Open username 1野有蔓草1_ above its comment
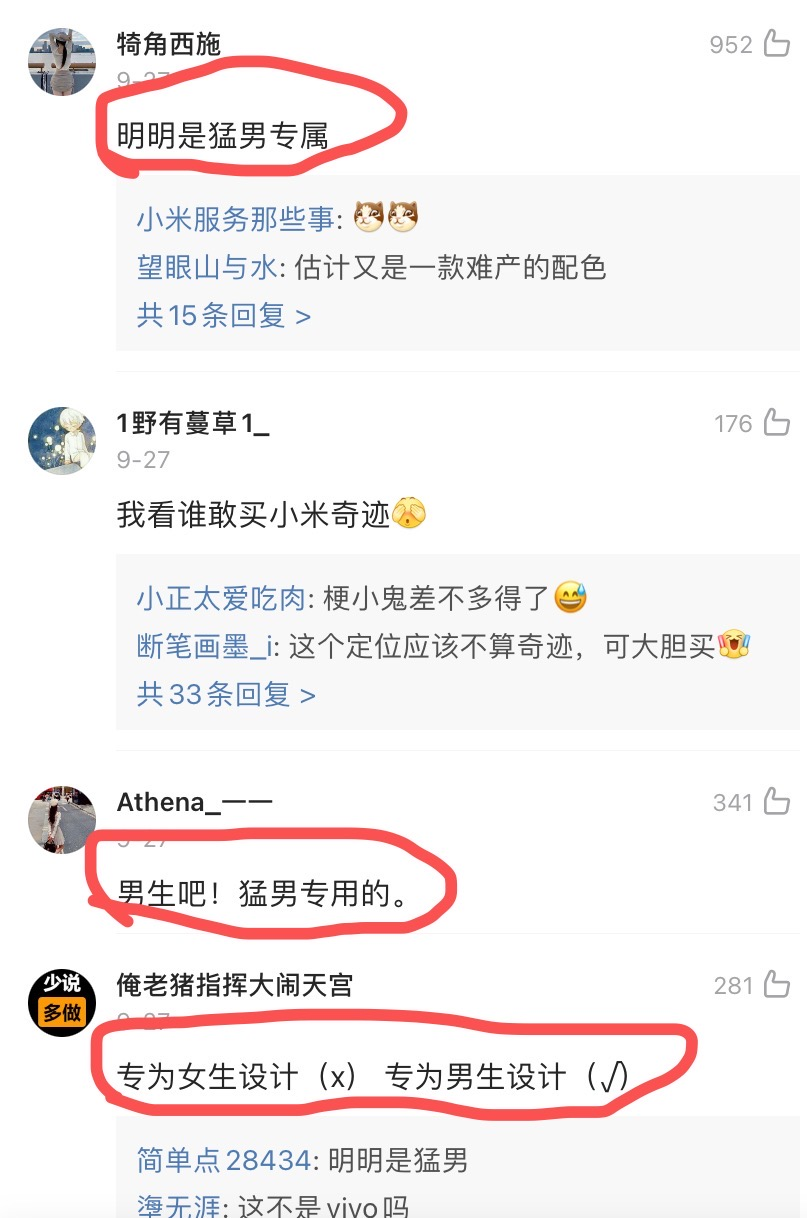Screen dimensions: 807x1218 [193, 423]
